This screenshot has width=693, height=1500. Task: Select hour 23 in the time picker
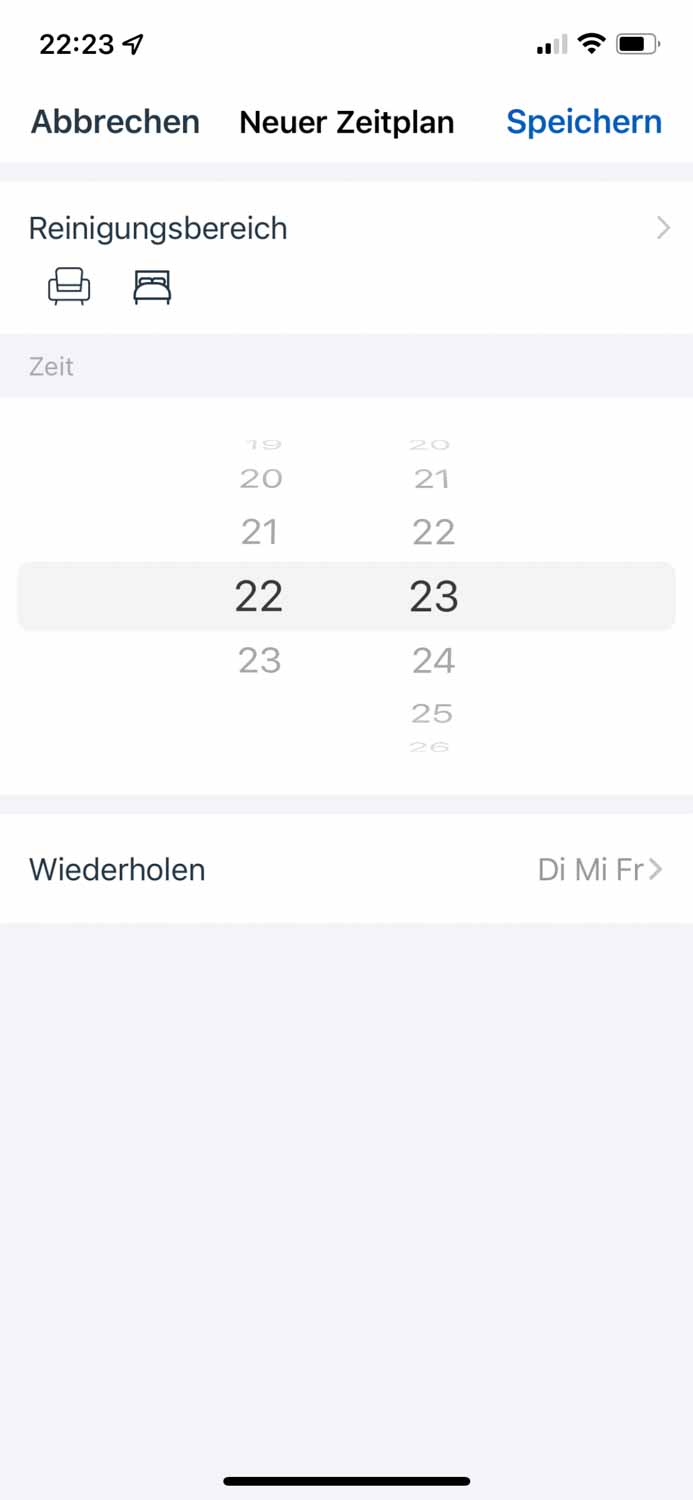pyautogui.click(x=259, y=661)
